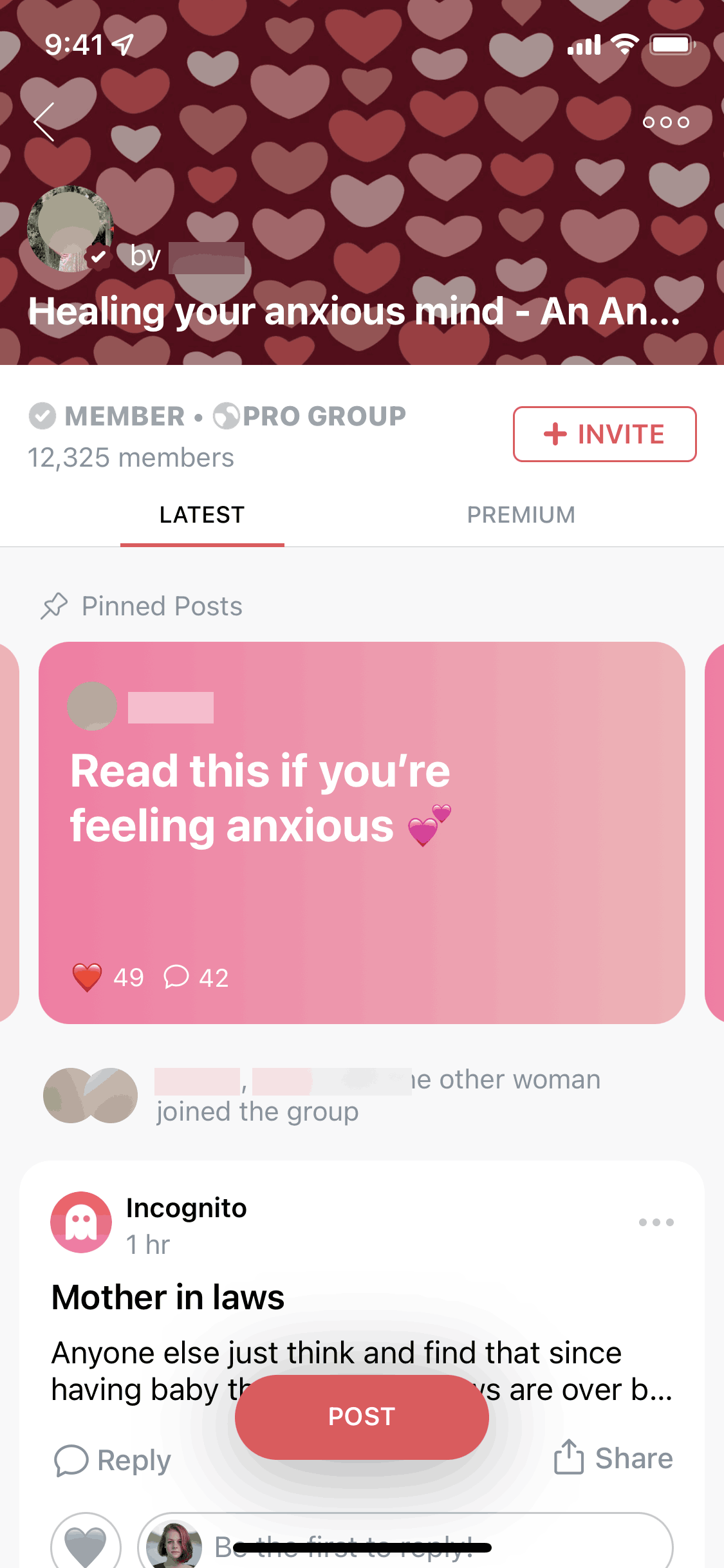The width and height of the screenshot is (724, 1568).
Task: Like the Mother in laws post
Action: [86, 1544]
